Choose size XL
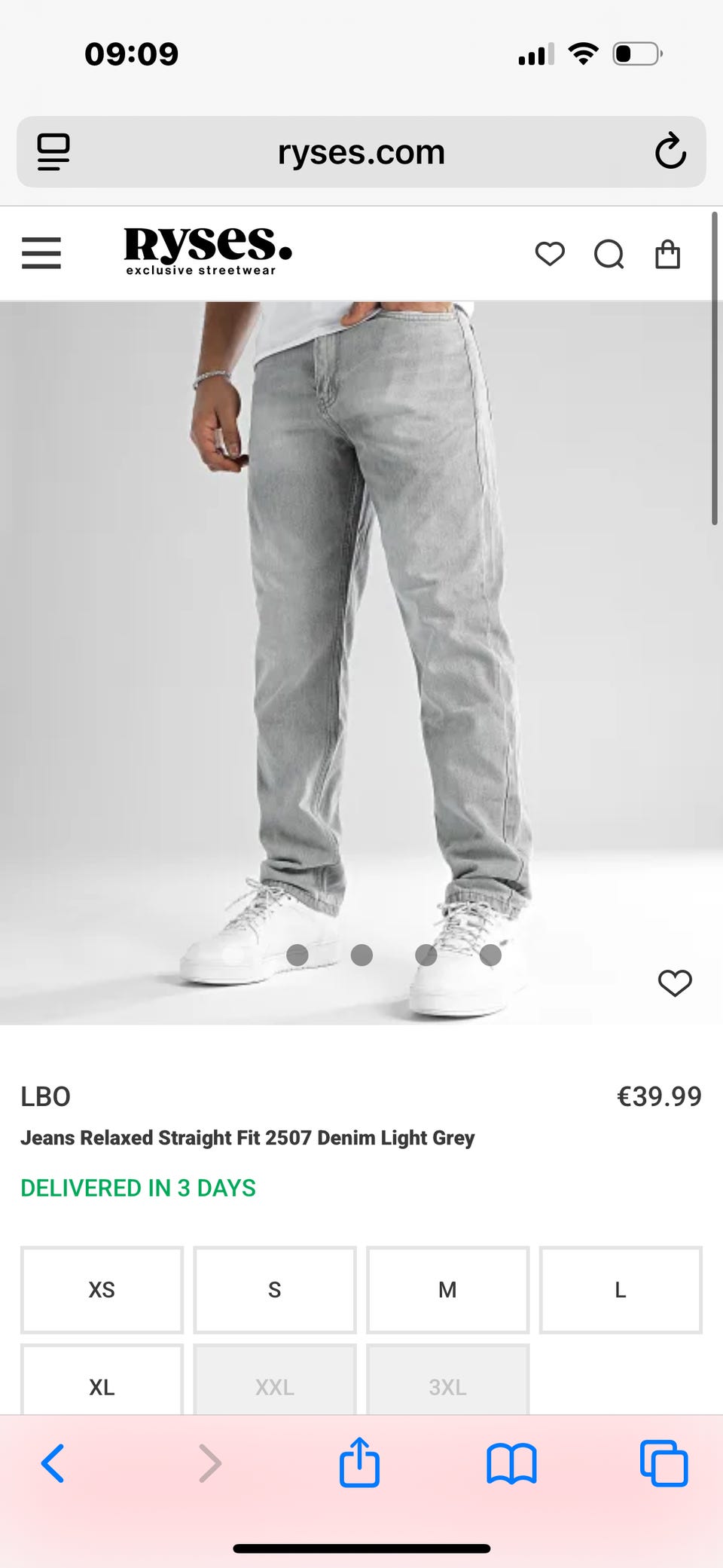Screen dimensions: 723x1568 102,1385
